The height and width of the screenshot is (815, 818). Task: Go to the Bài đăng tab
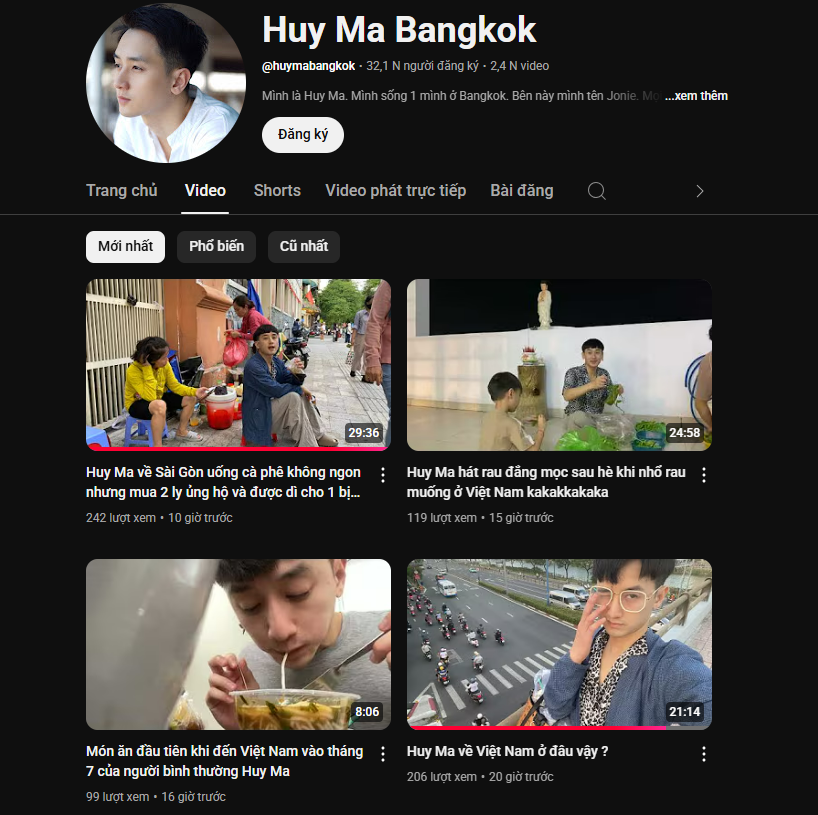(x=521, y=190)
